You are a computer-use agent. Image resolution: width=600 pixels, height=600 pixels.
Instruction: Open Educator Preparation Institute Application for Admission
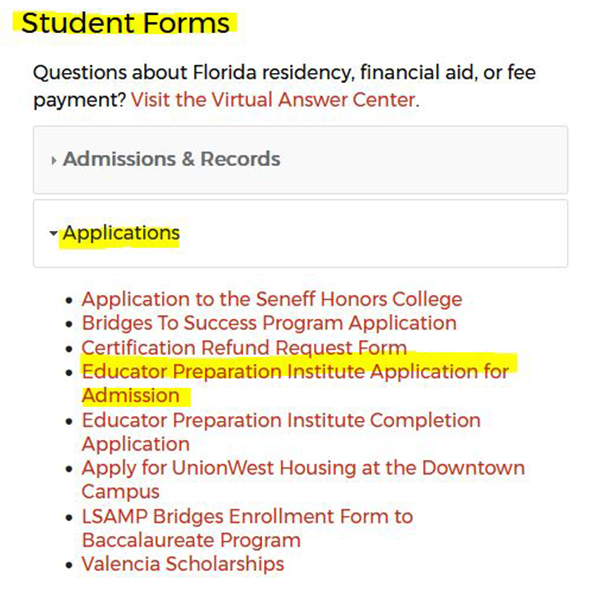[294, 371]
